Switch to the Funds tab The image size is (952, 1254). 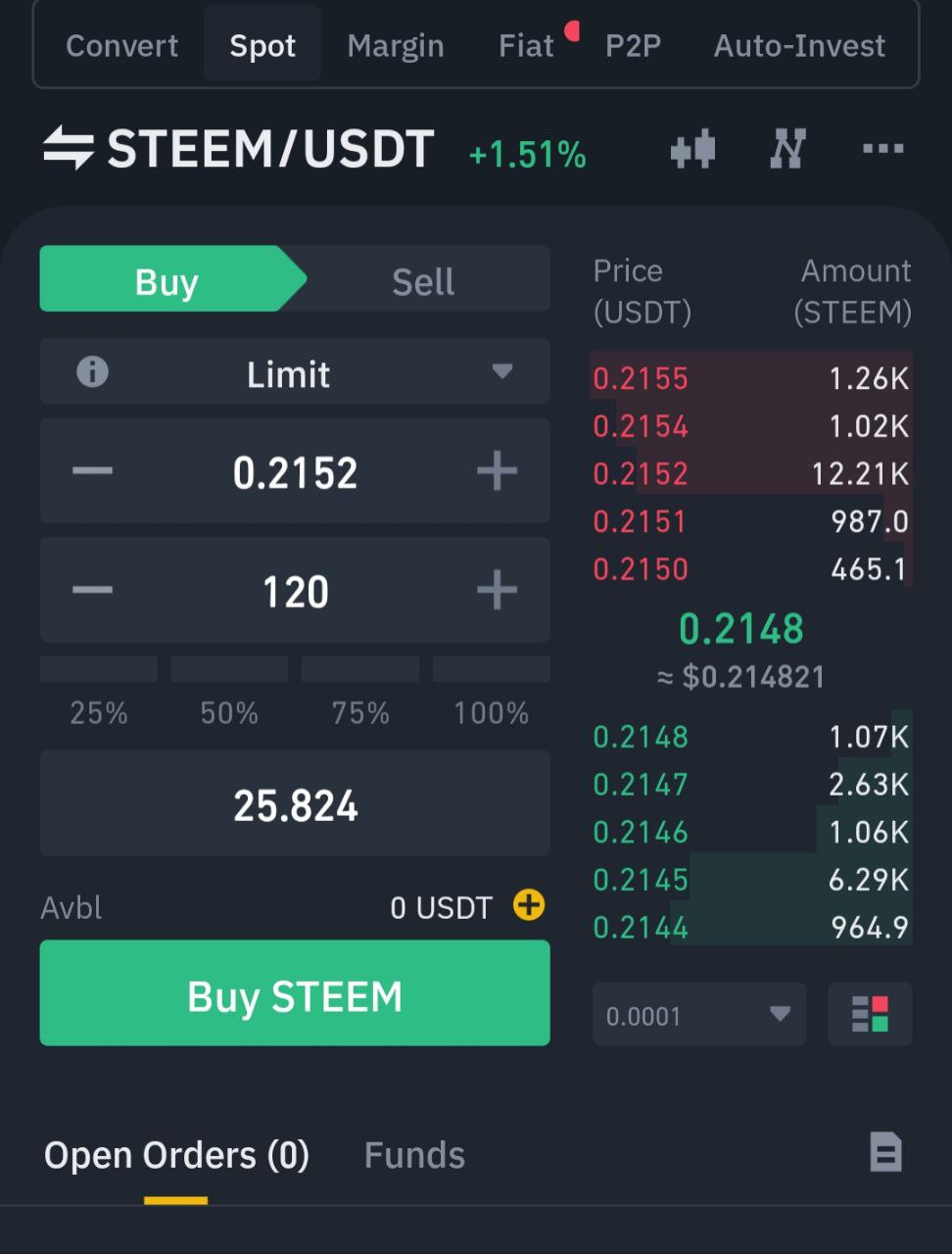[414, 1156]
